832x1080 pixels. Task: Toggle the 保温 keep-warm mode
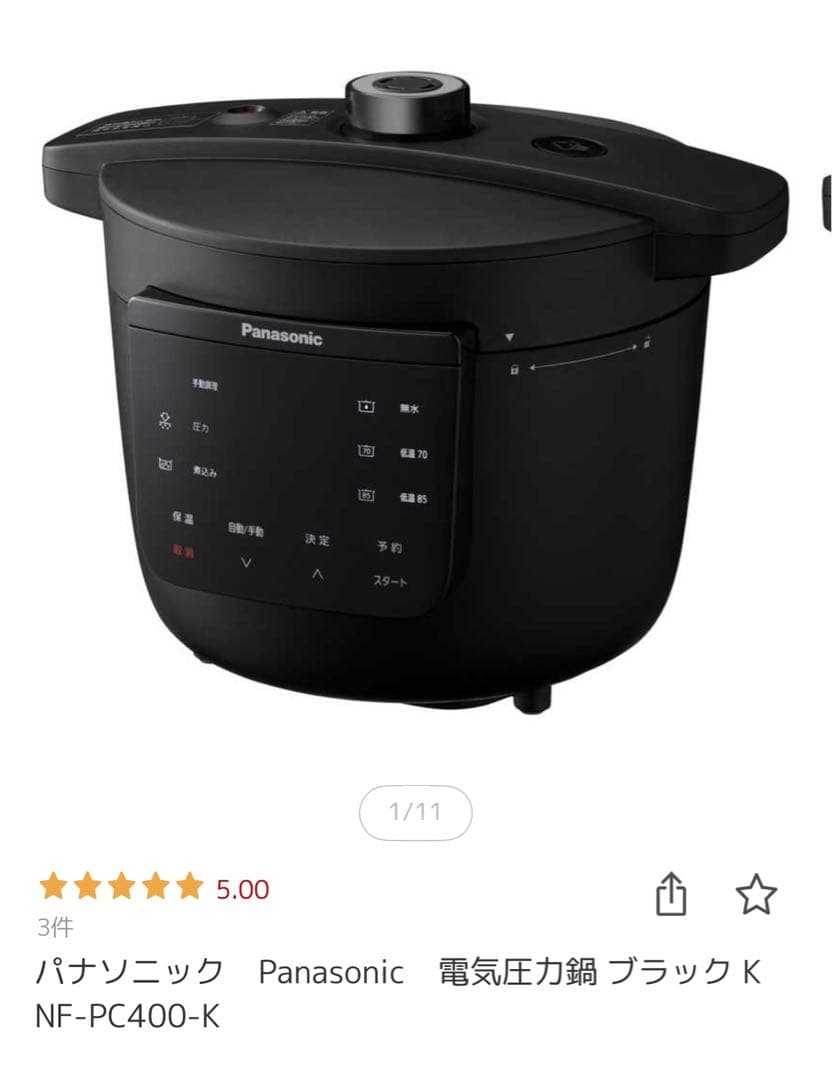(x=185, y=519)
